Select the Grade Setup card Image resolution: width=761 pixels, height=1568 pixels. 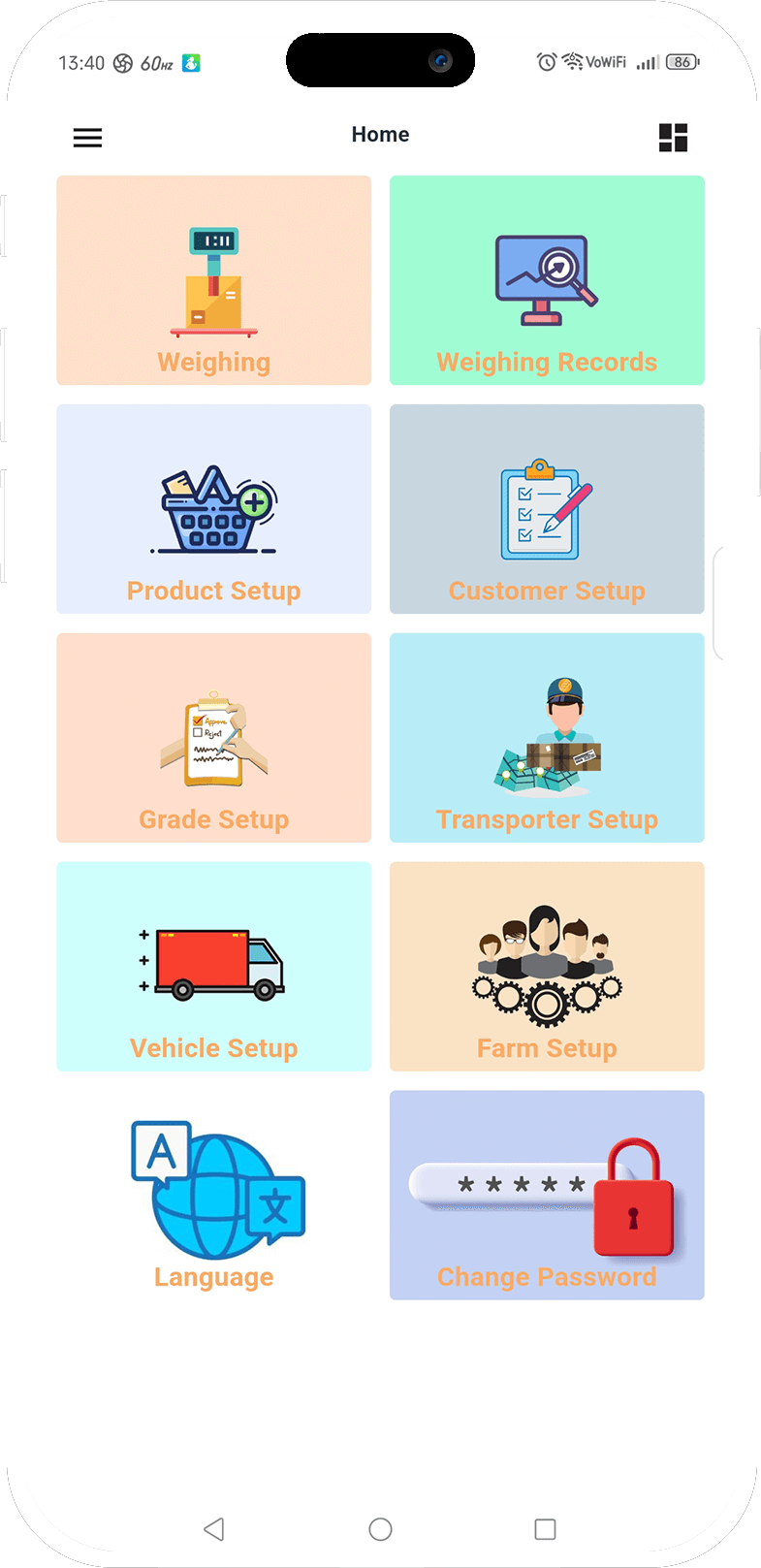pyautogui.click(x=213, y=738)
